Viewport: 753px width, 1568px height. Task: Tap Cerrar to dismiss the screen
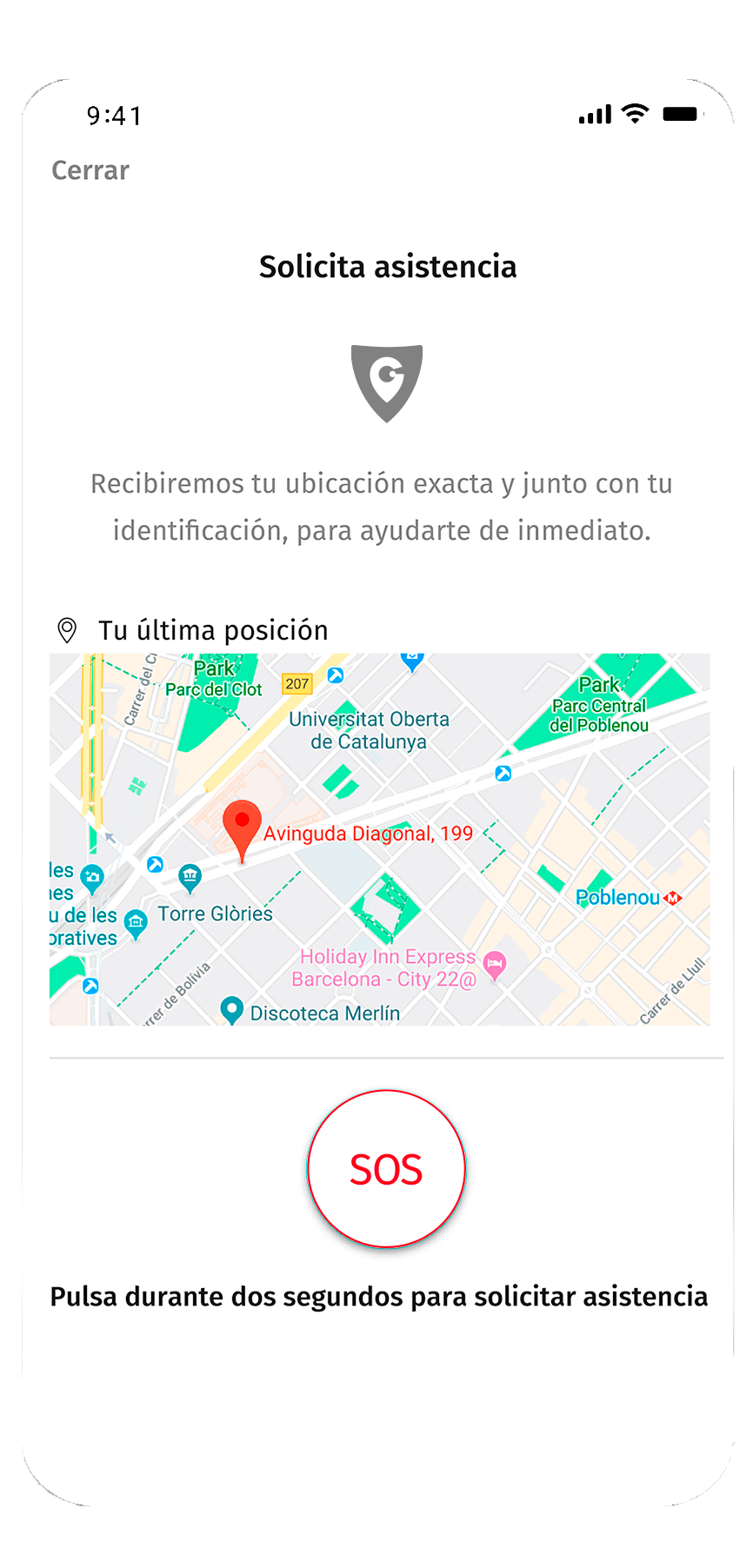(x=90, y=170)
